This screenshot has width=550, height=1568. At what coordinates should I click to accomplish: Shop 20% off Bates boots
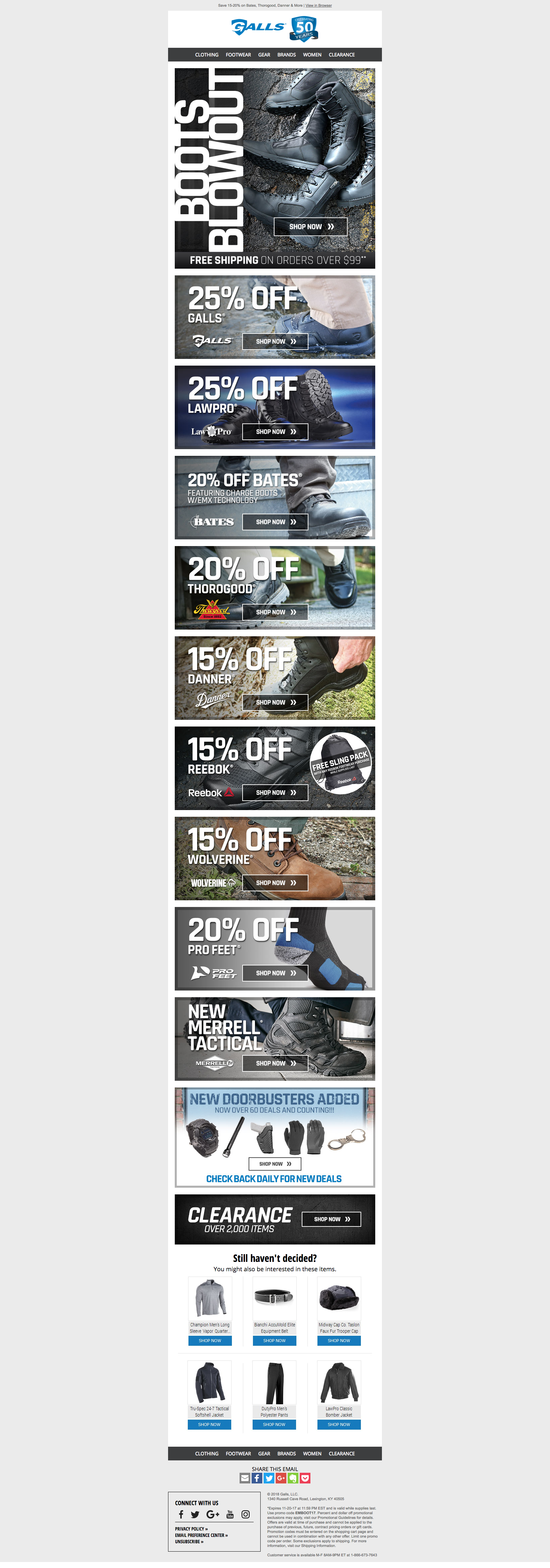pos(275,522)
